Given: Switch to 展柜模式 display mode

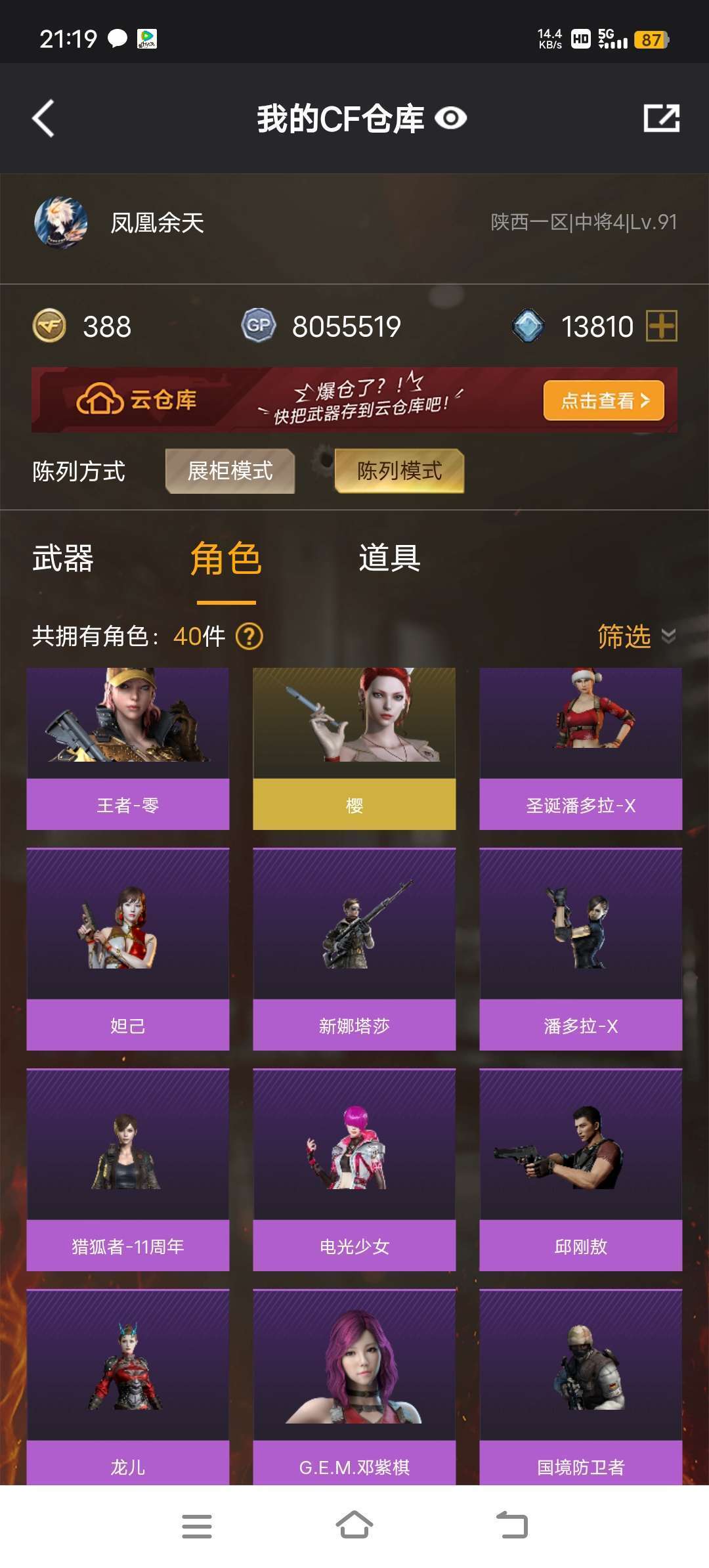Looking at the screenshot, I should (x=230, y=471).
